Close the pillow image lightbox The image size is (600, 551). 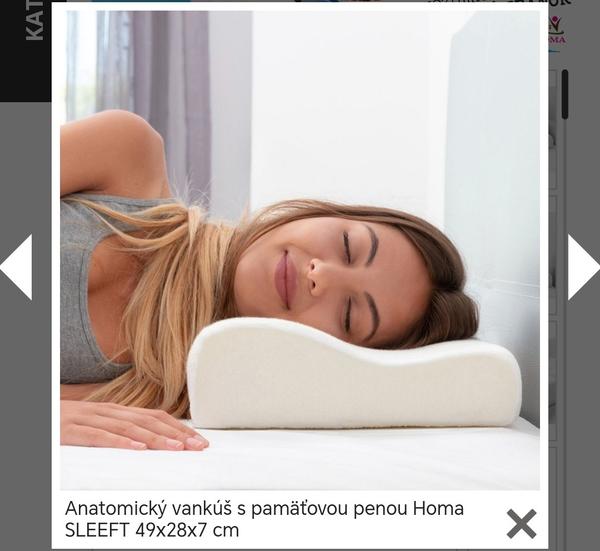(521, 522)
